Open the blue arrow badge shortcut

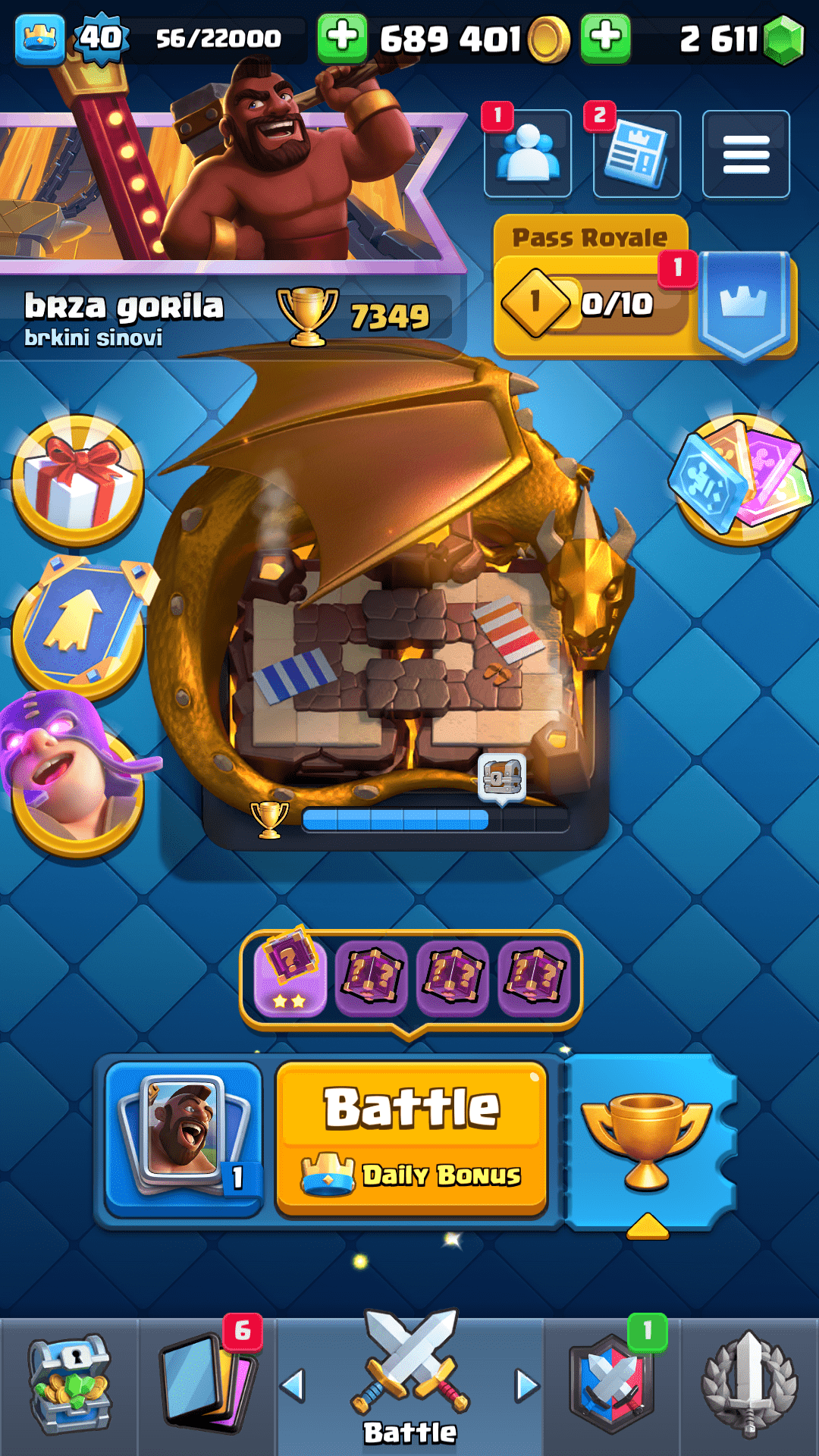click(x=77, y=626)
